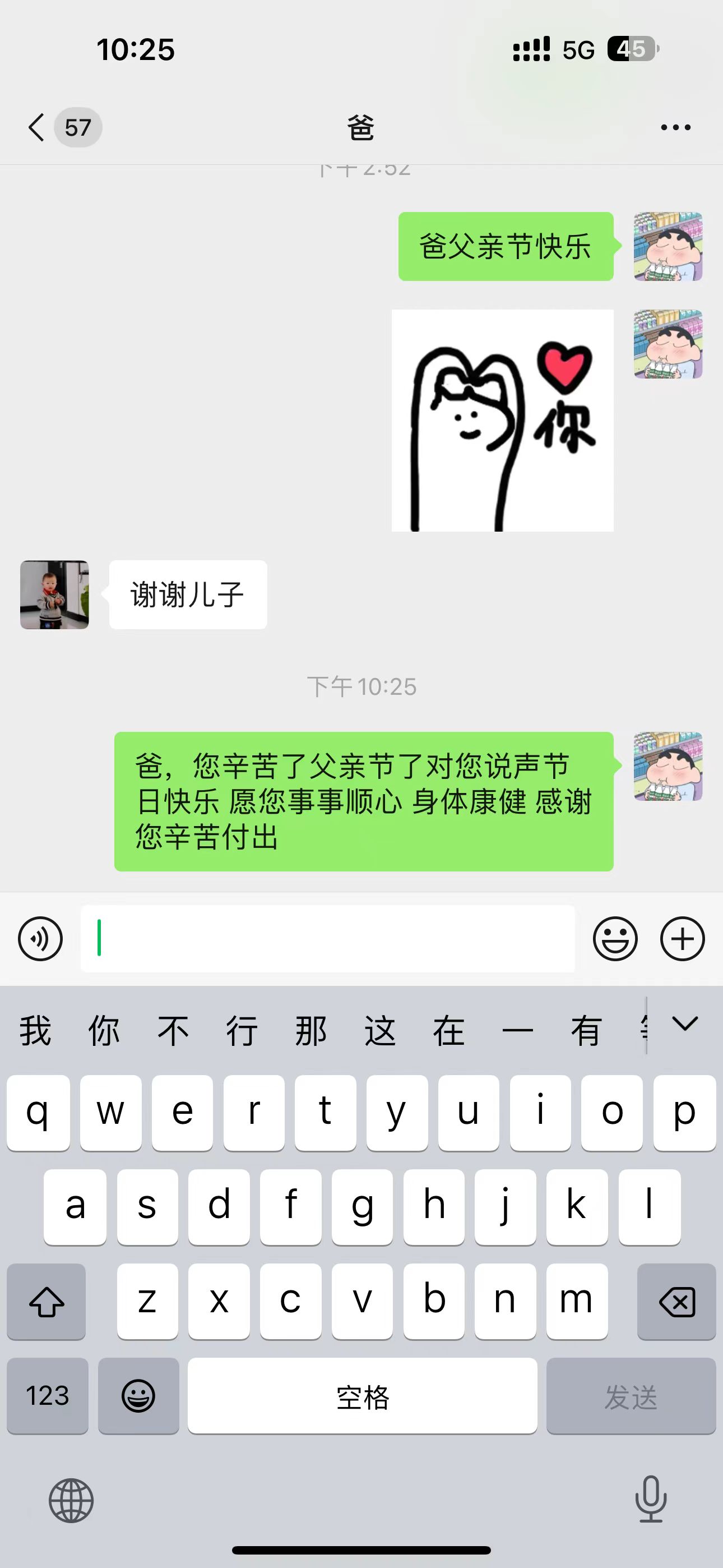Switch keyboard to 123 numbers
The image size is (723, 1568).
[x=48, y=1396]
